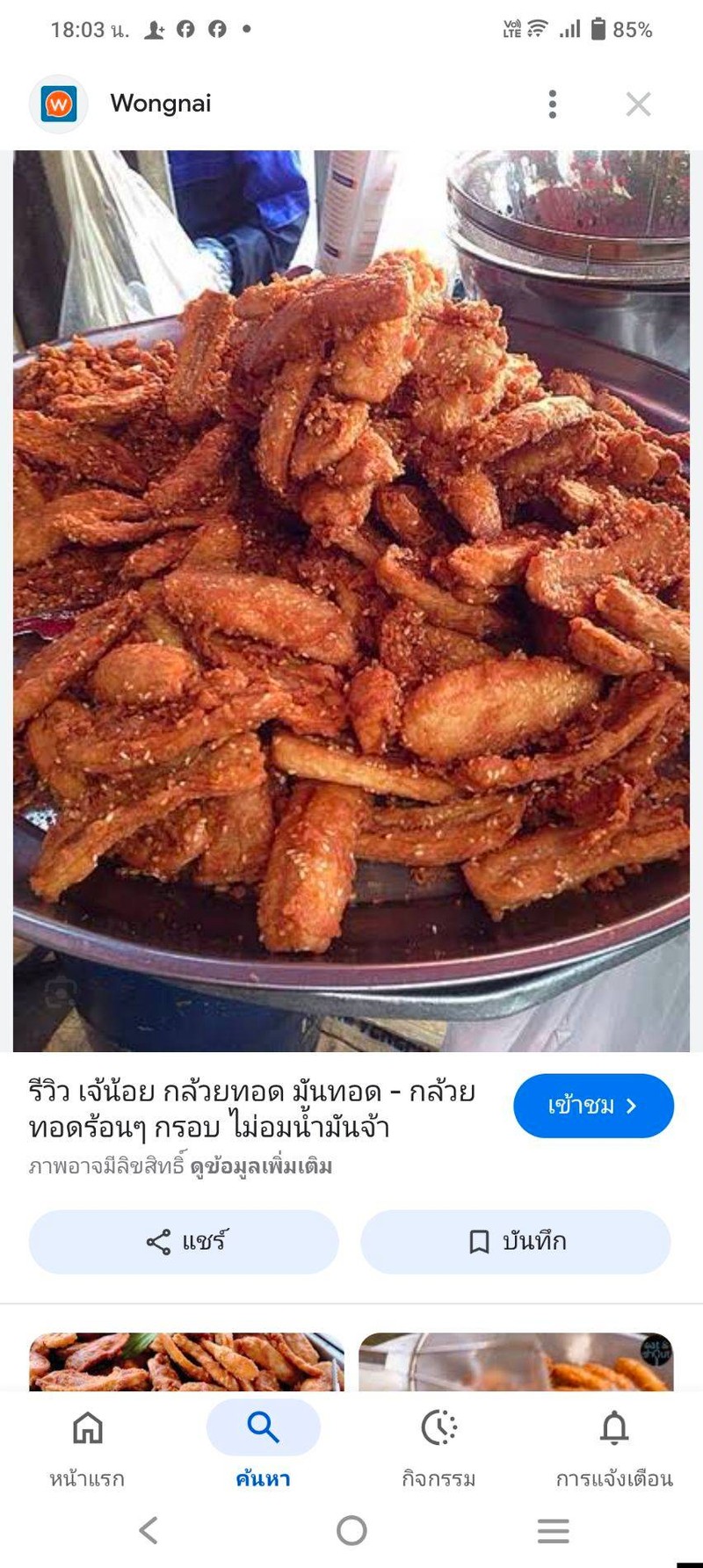Open the fried banana photo
Screen dimensions: 703x1568
pos(351,600)
